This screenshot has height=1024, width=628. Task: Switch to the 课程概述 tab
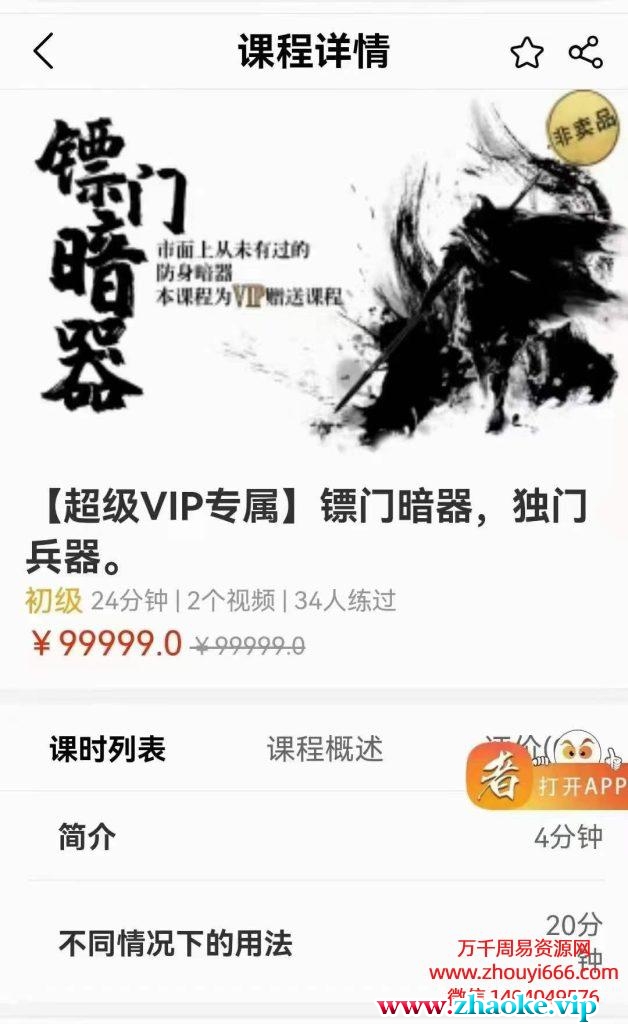click(x=324, y=748)
